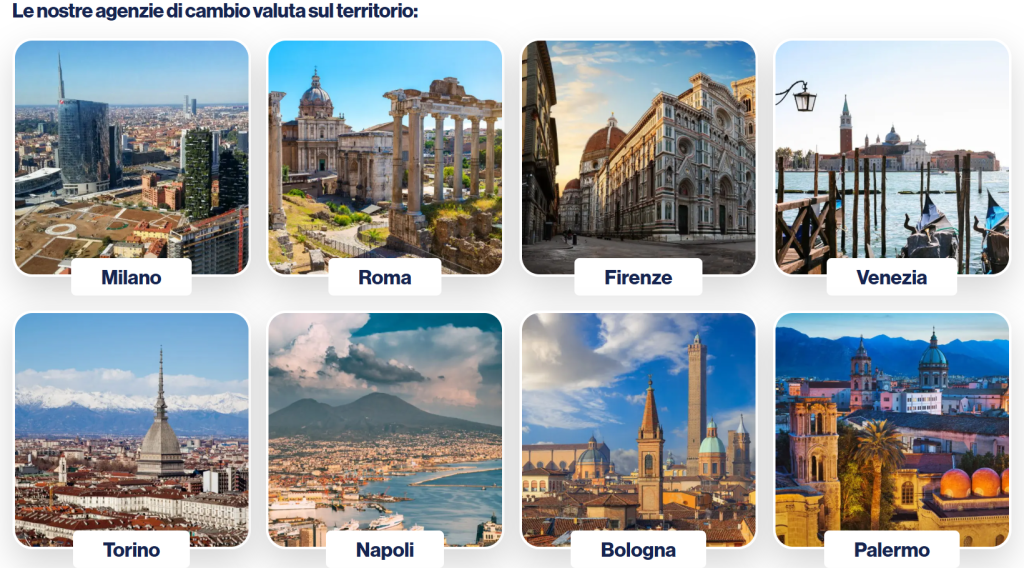This screenshot has width=1024, height=568.
Task: View currency exchange agencies in Firenze
Action: [638, 160]
